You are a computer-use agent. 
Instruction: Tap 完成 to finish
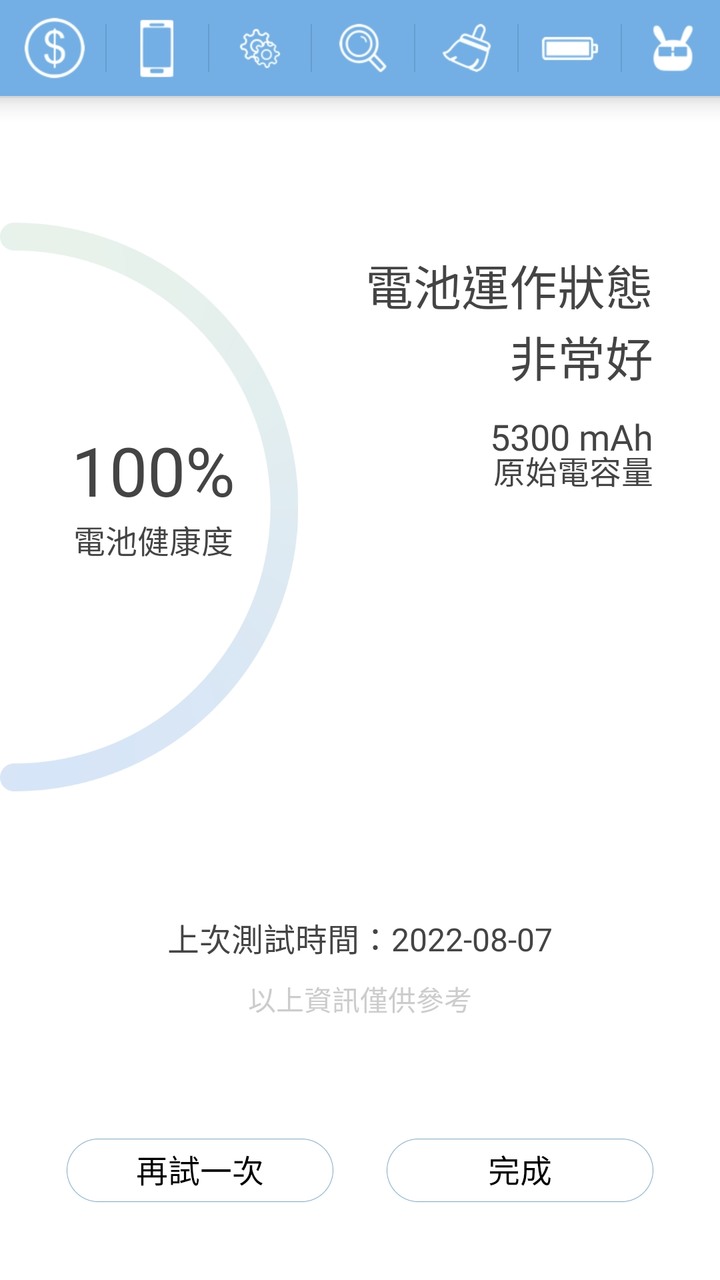click(520, 1170)
